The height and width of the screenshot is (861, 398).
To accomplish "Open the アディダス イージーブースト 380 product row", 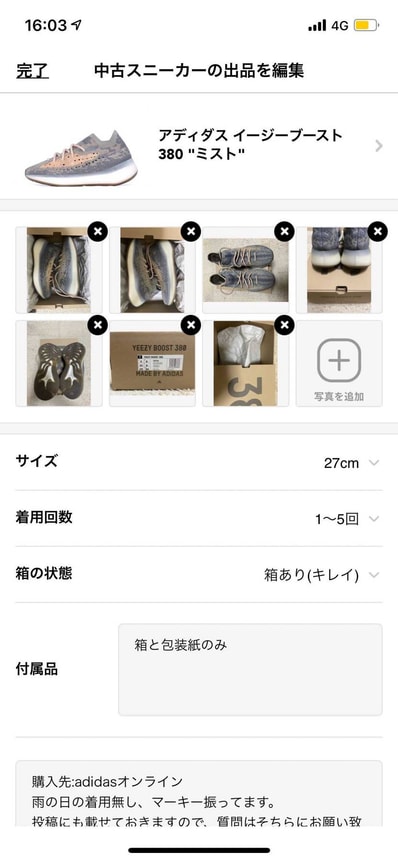I will pyautogui.click(x=199, y=146).
